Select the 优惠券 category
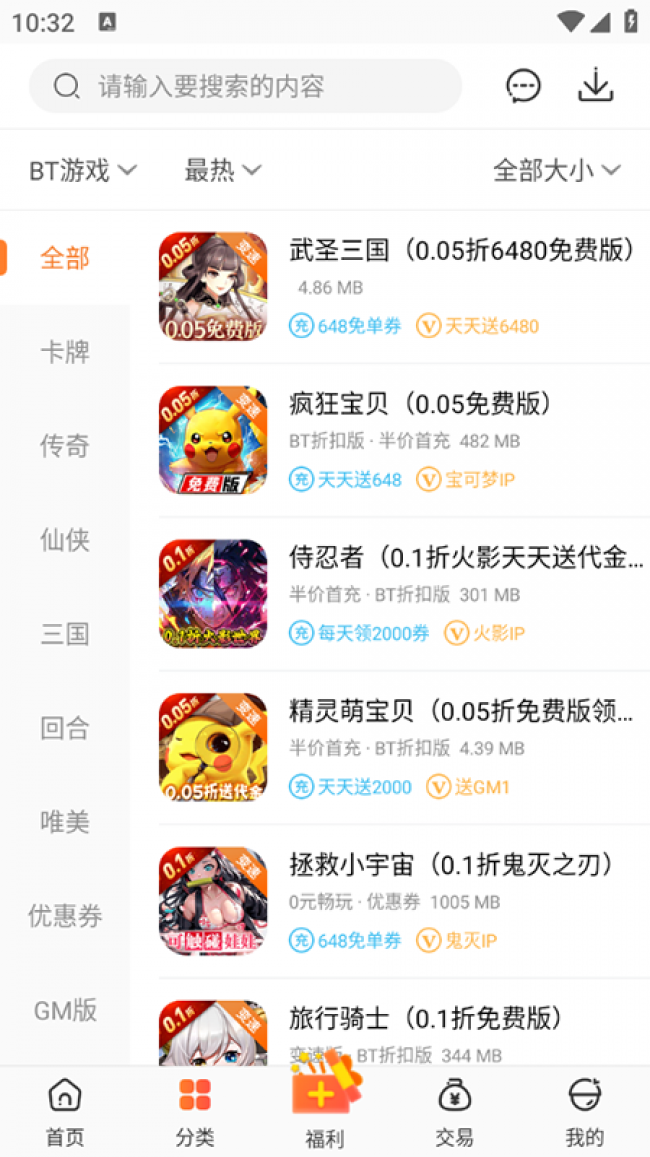Viewport: 650px width, 1157px height. (65, 916)
